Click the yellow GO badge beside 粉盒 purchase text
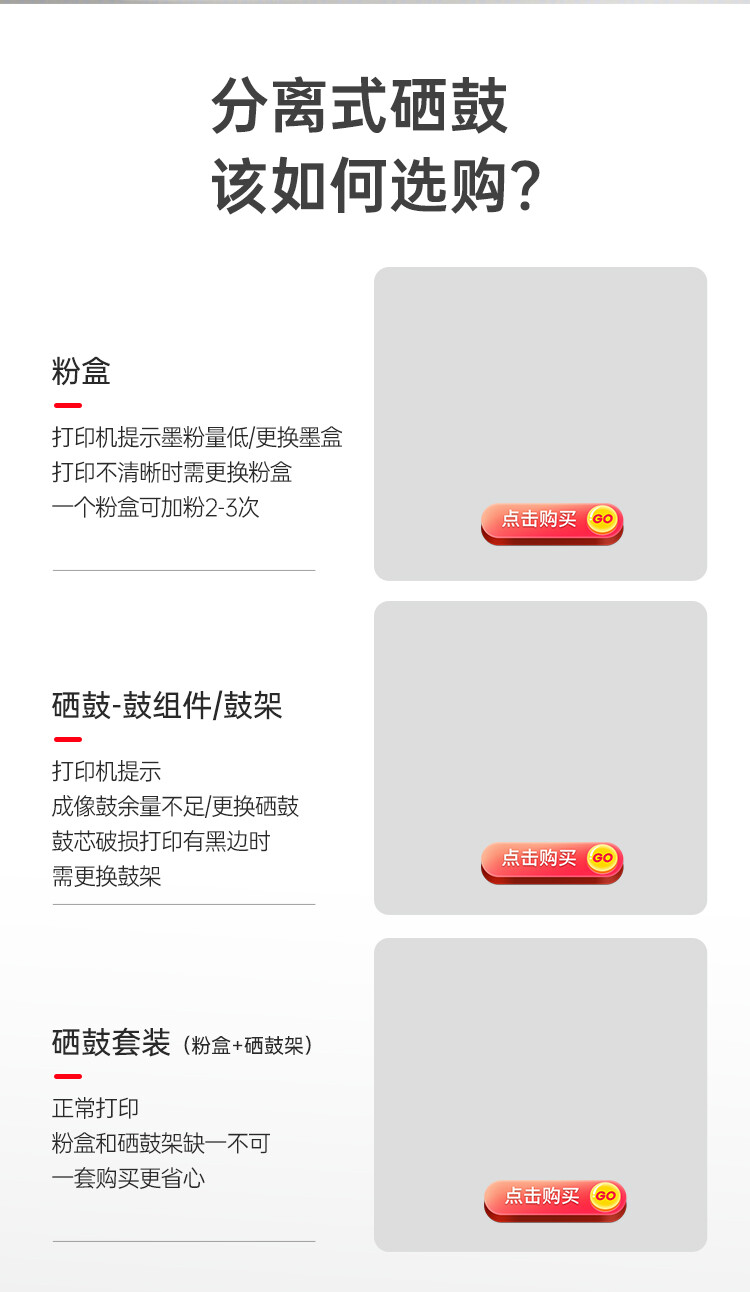This screenshot has height=1292, width=750. 602,520
